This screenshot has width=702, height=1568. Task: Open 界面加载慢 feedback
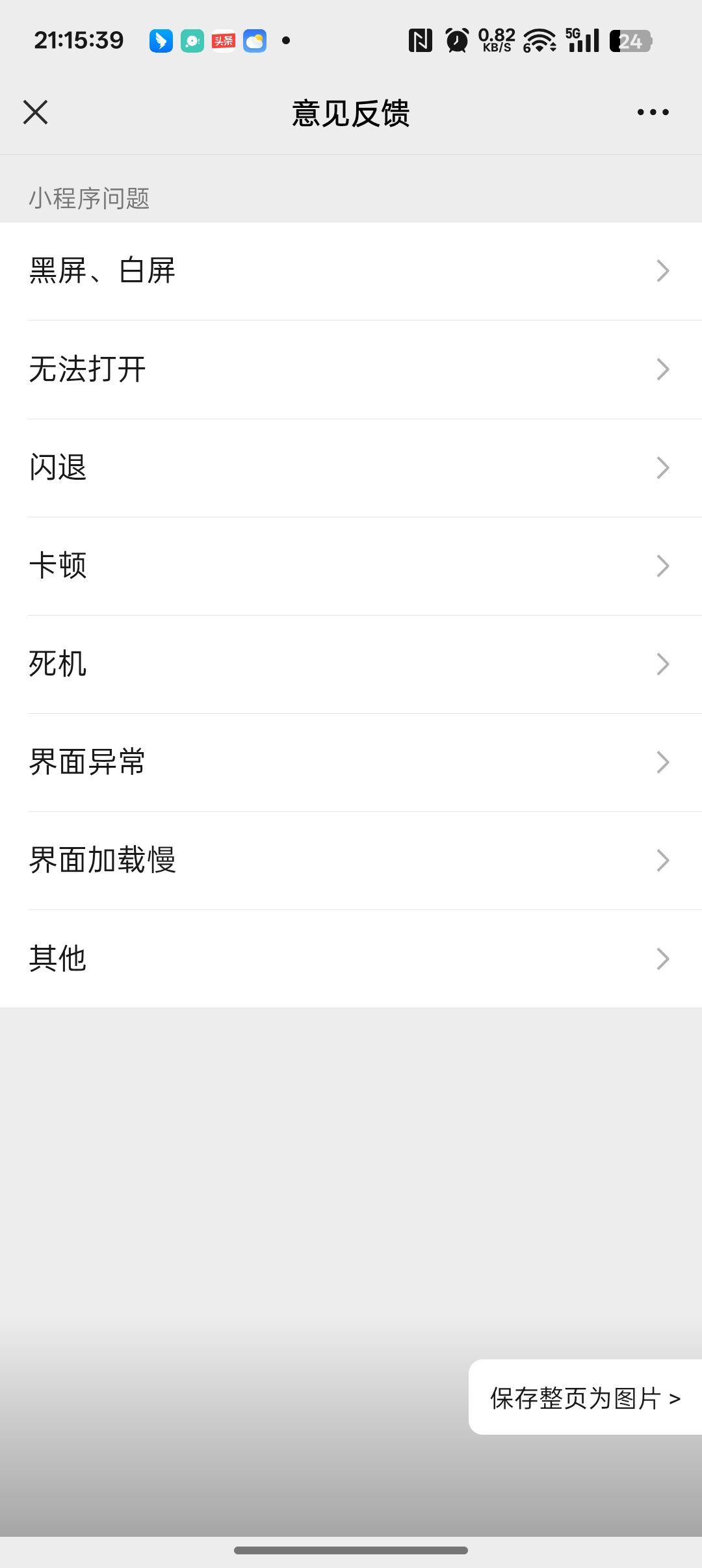351,860
